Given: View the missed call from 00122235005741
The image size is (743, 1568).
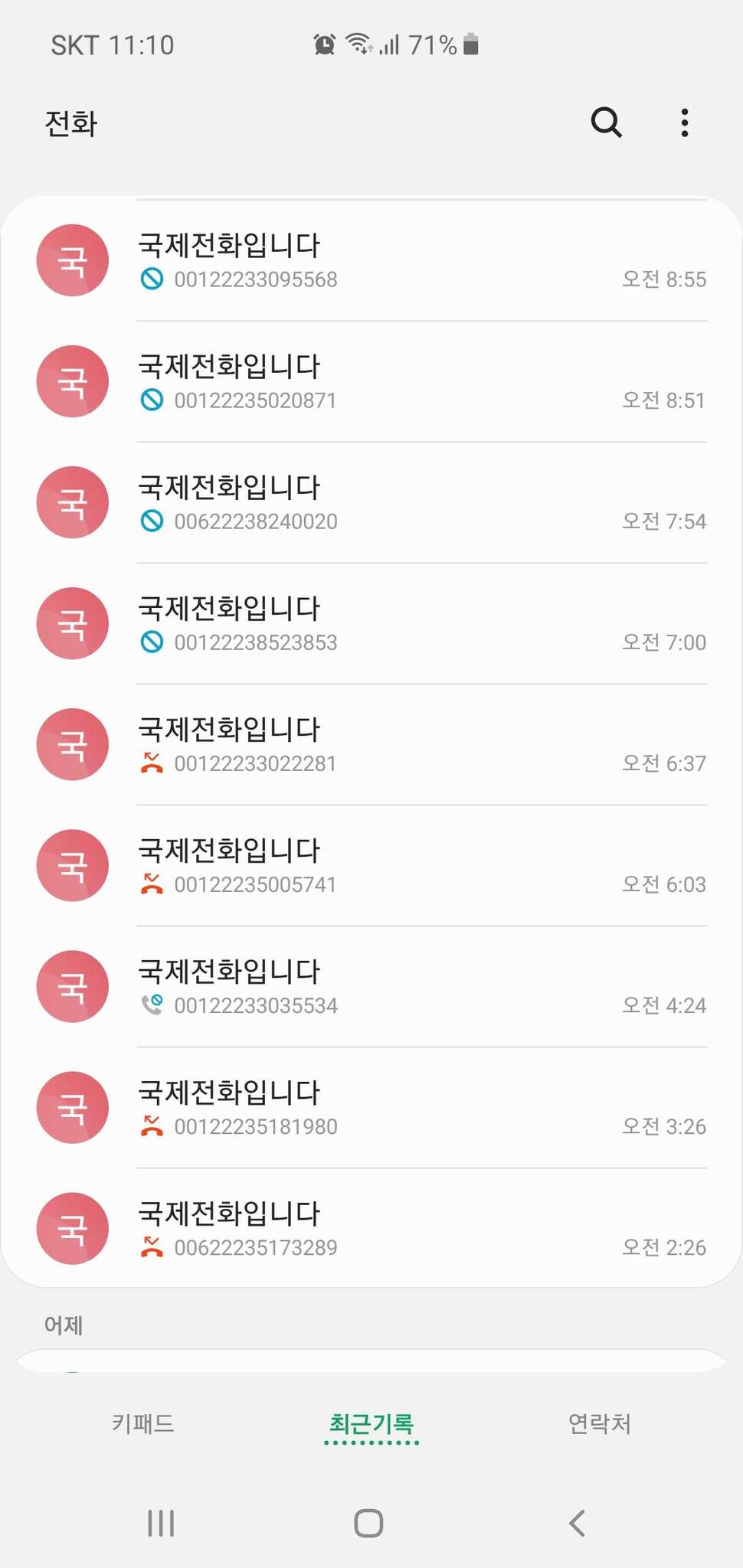Looking at the screenshot, I should tap(371, 865).
